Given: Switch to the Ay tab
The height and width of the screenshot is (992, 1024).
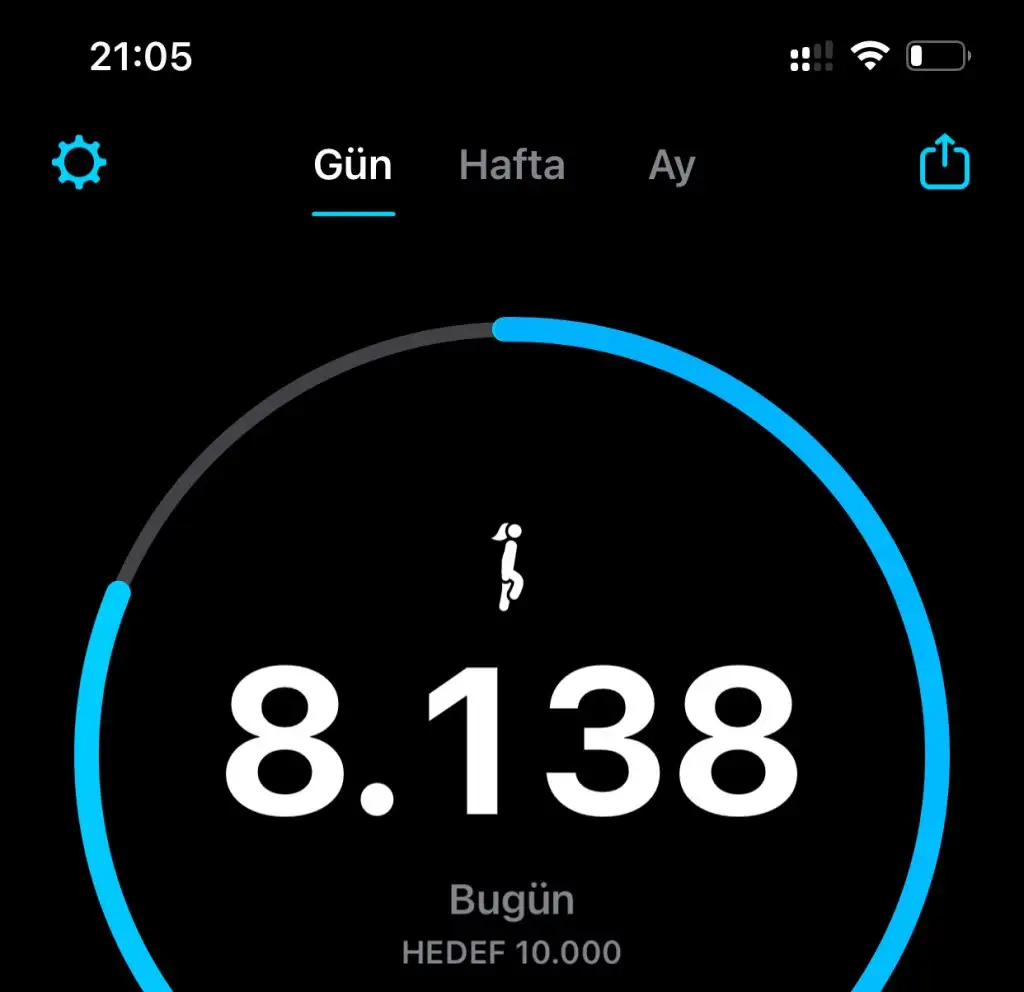Looking at the screenshot, I should (672, 166).
